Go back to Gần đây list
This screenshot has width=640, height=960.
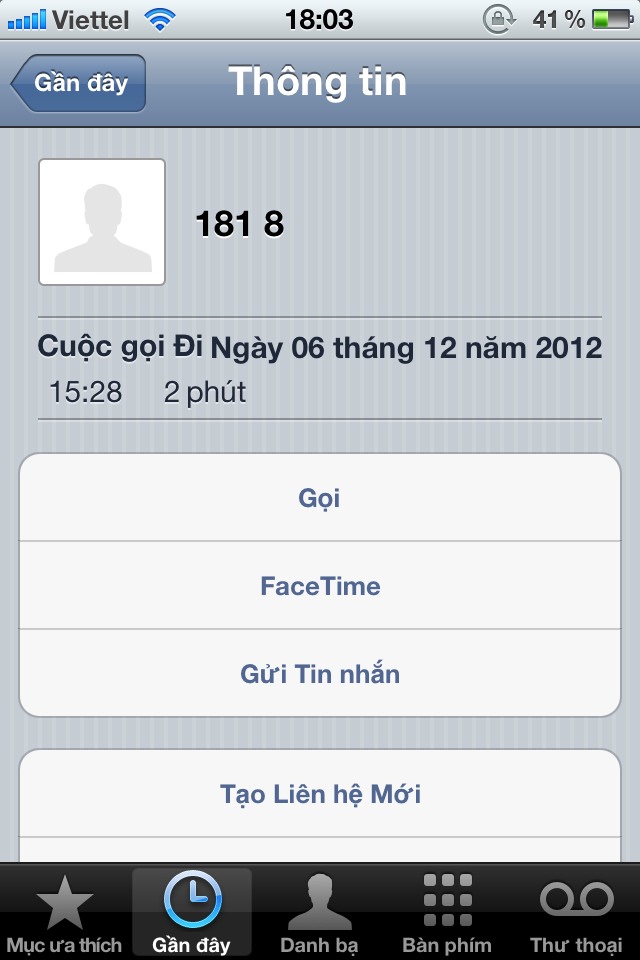click(x=80, y=83)
